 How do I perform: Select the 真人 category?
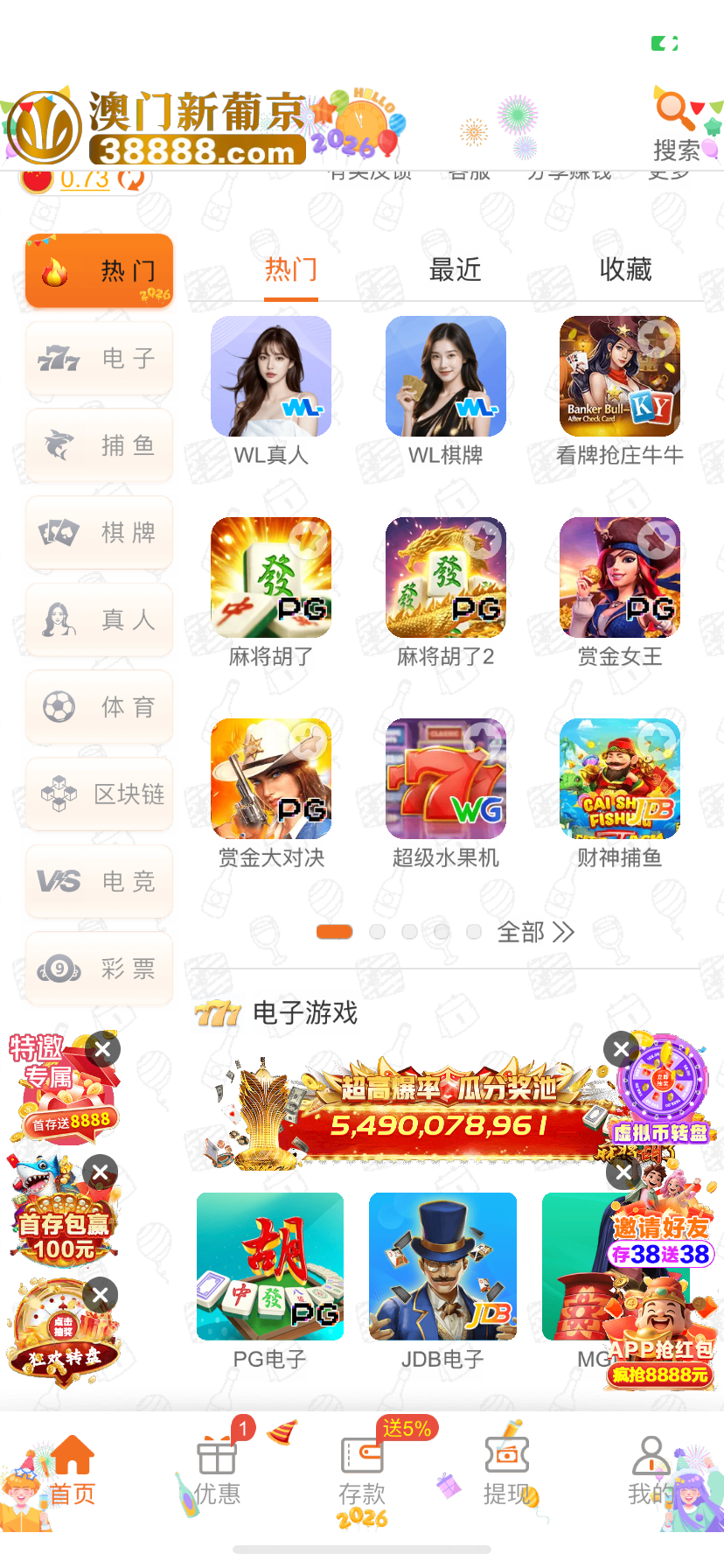coord(99,619)
